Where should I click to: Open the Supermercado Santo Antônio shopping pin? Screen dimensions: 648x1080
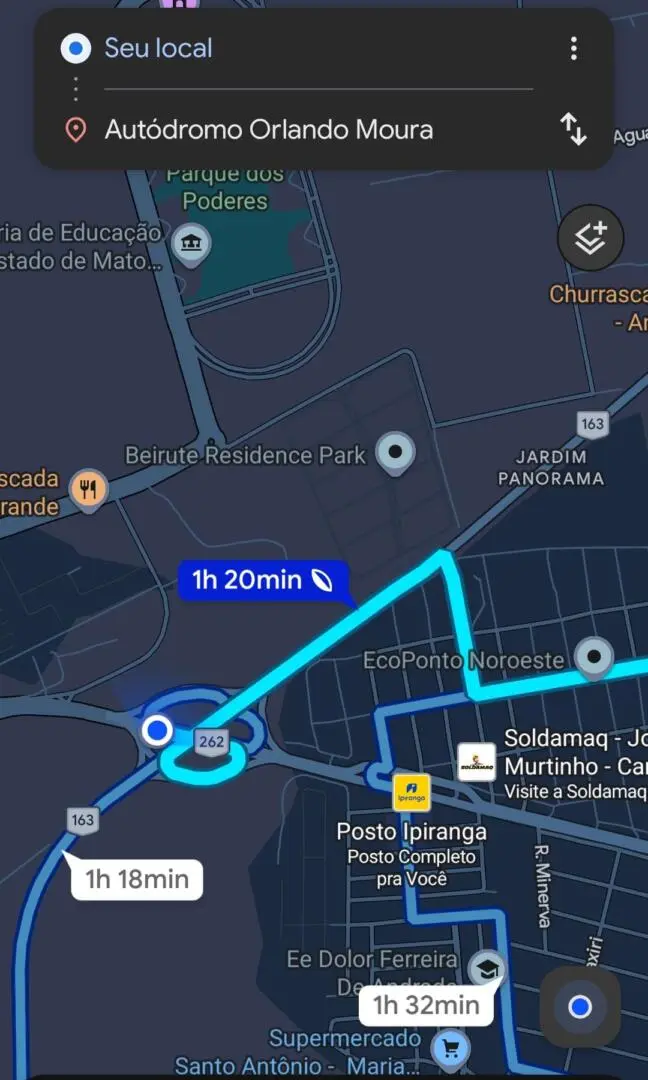point(451,1047)
